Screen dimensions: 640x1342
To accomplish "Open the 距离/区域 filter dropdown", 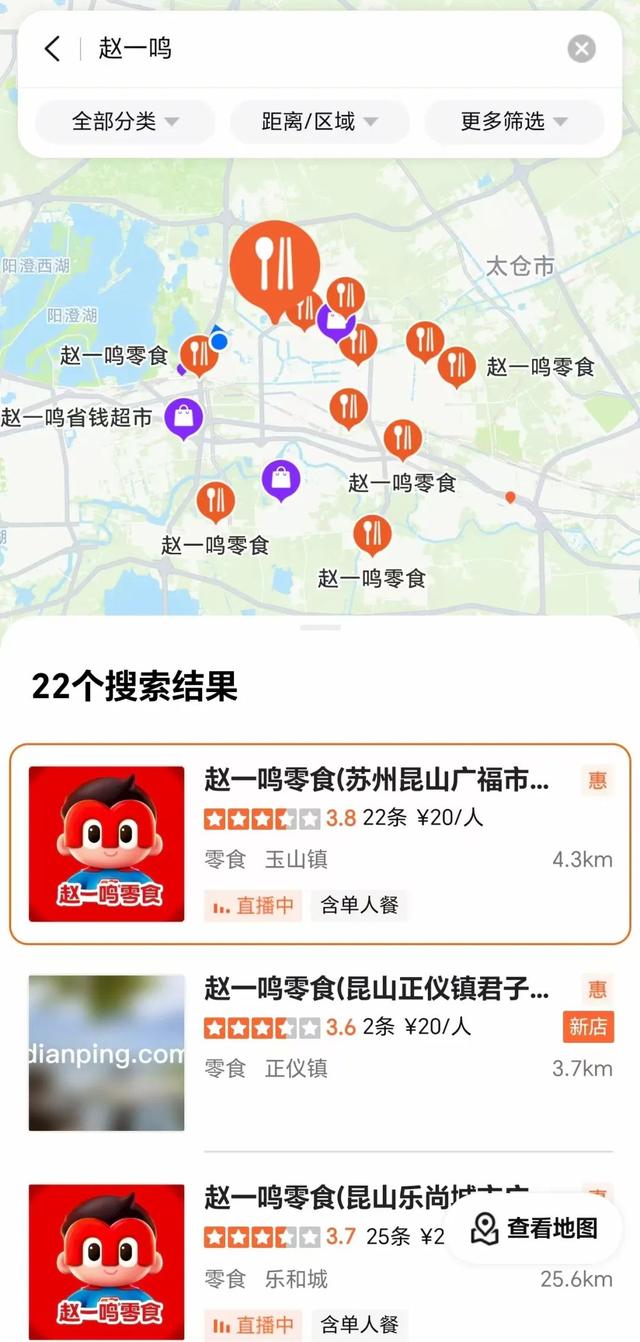I will [320, 122].
